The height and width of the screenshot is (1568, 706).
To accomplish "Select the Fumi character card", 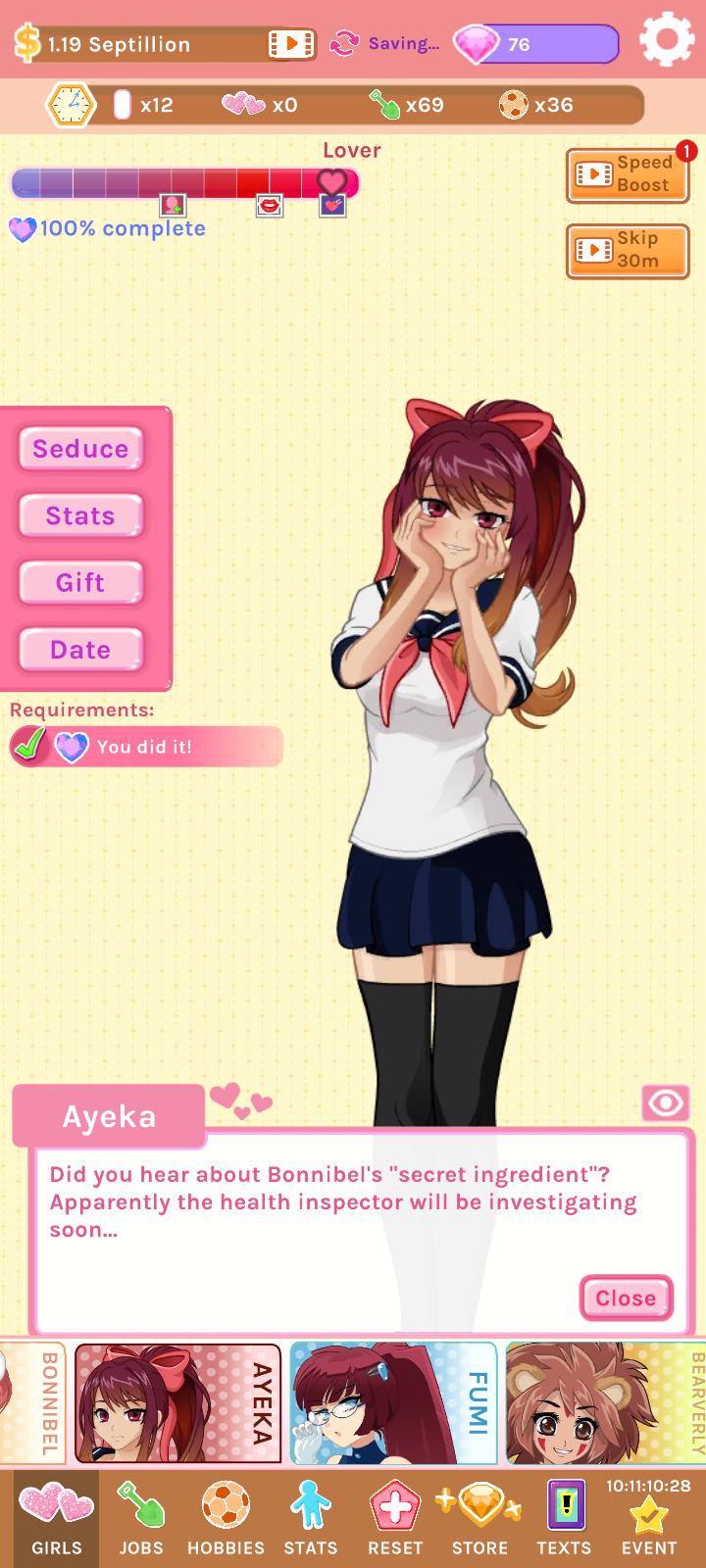I will 394,1403.
